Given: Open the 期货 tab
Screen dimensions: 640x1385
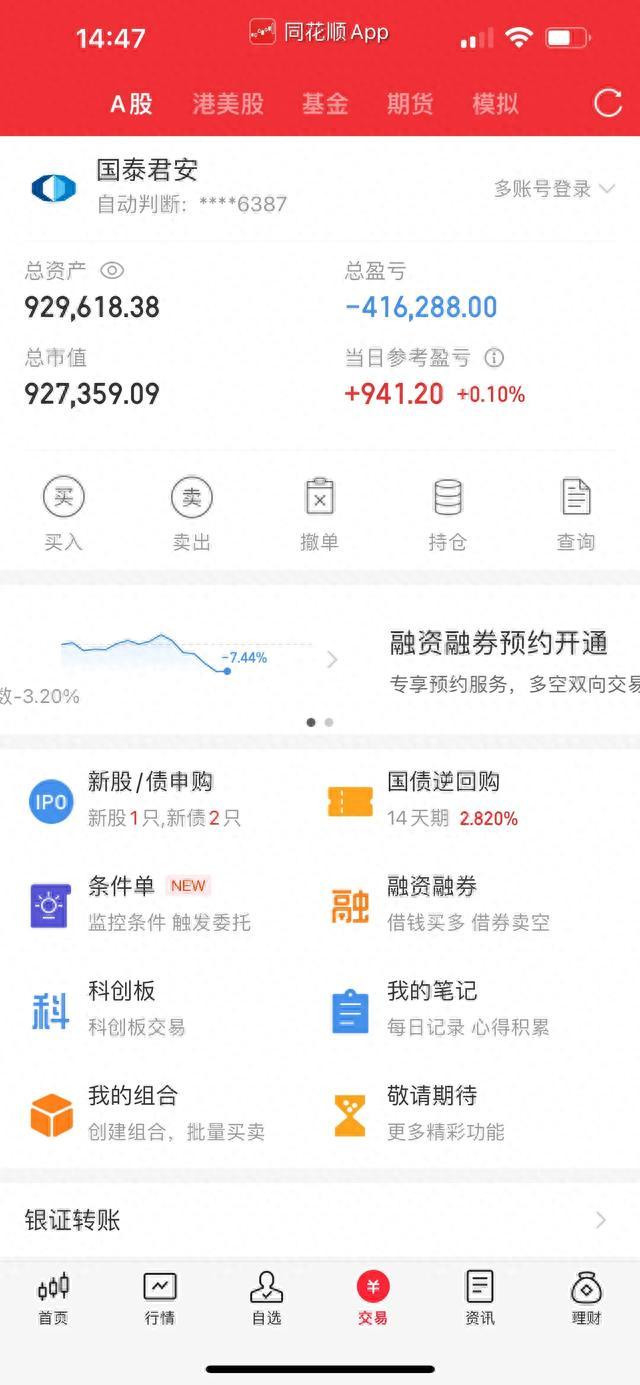Looking at the screenshot, I should click(x=411, y=103).
